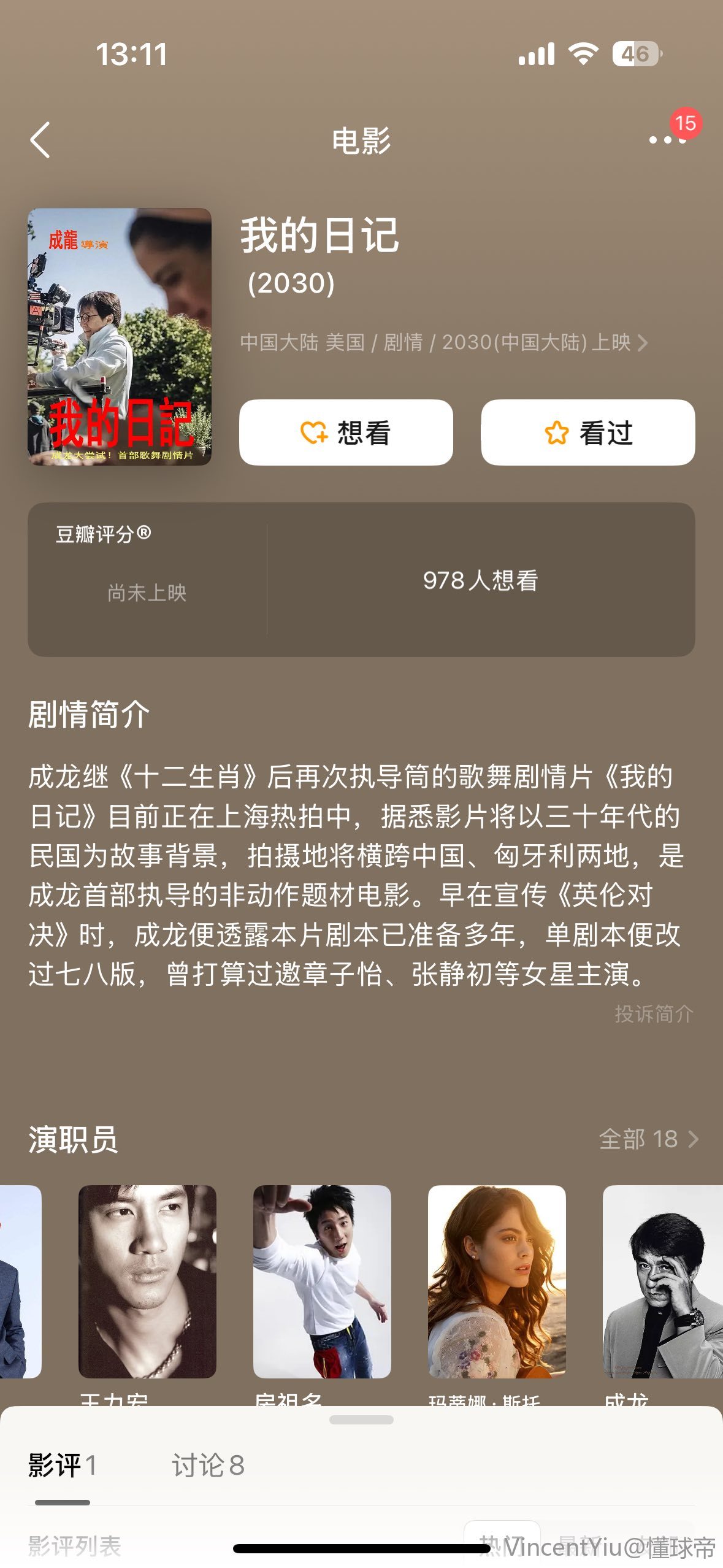The image size is (723, 1568).
Task: Open 成龙's cast profile
Action: 662,1282
